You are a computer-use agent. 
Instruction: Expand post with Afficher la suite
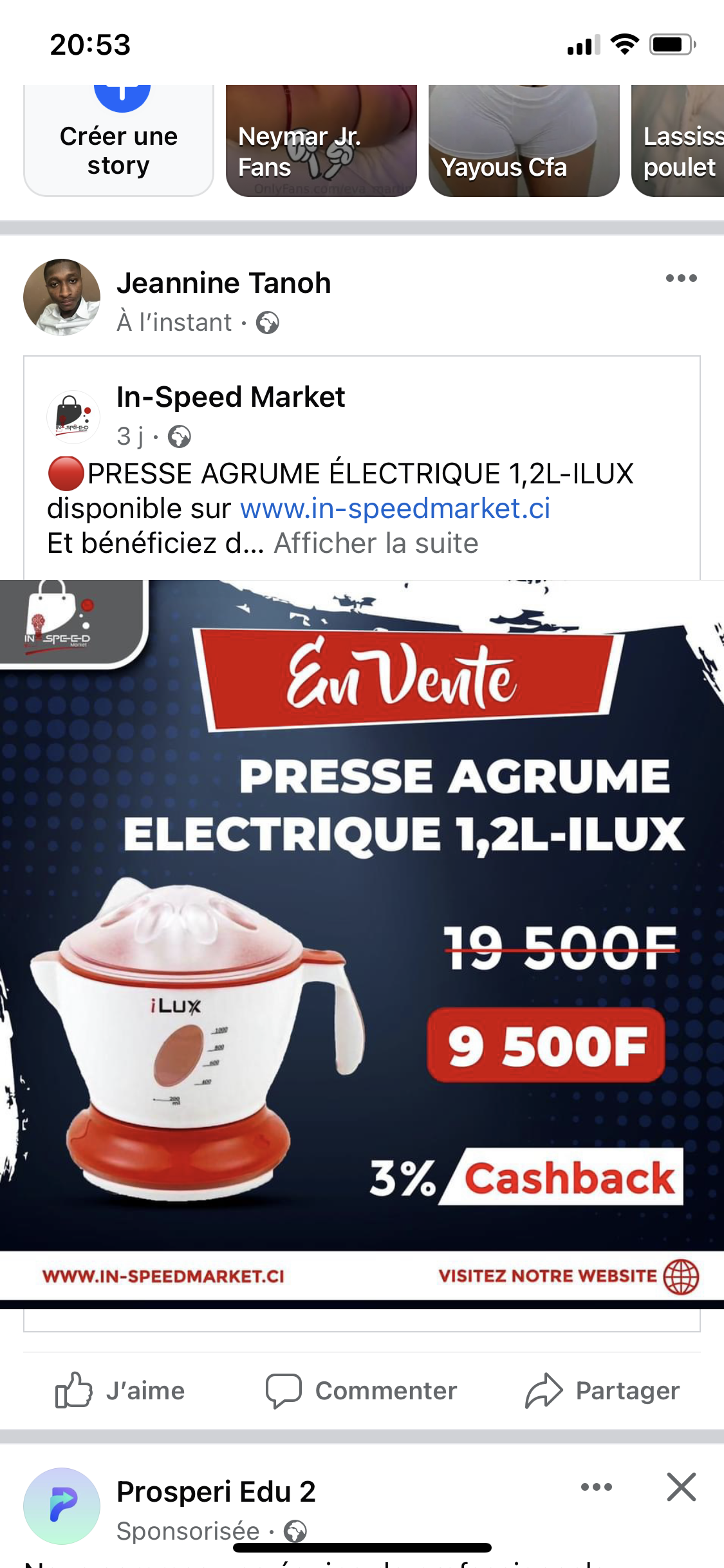point(376,543)
